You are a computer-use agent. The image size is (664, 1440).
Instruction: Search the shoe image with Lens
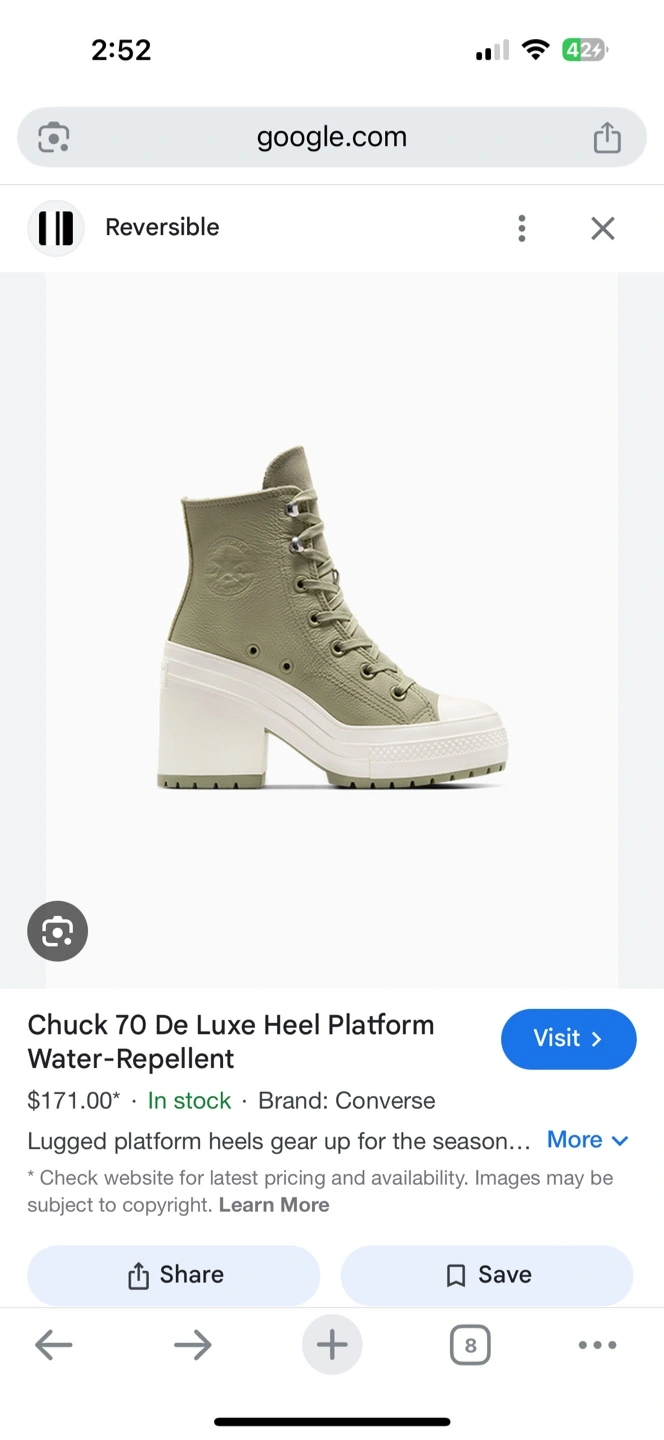(57, 931)
